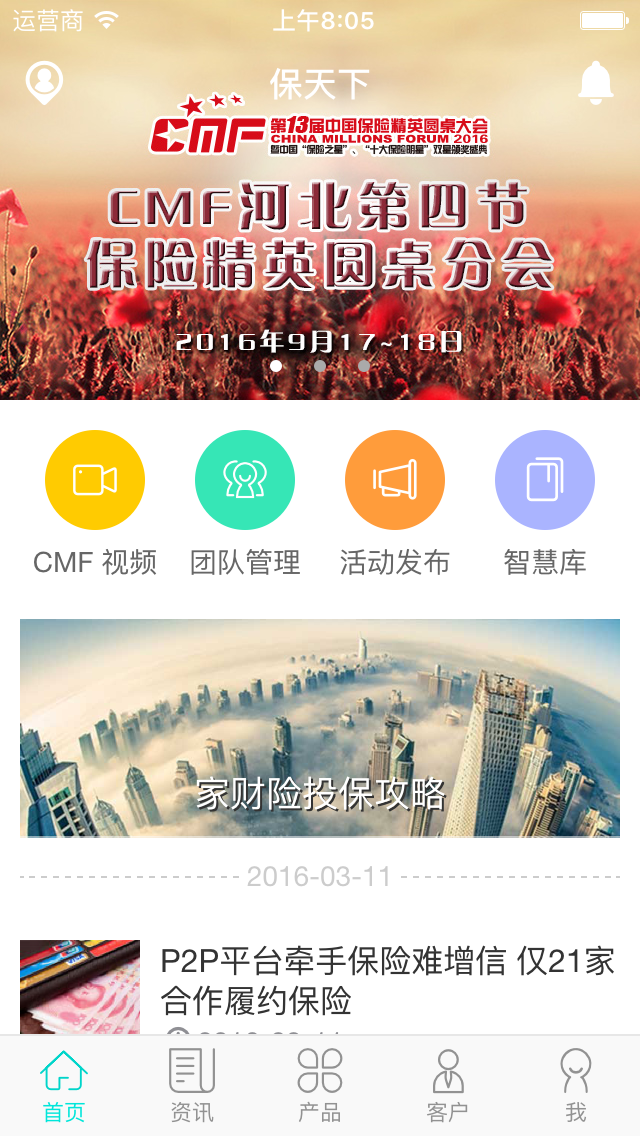Open the location icon at top left
Viewport: 640px width, 1136px height.
point(44,83)
